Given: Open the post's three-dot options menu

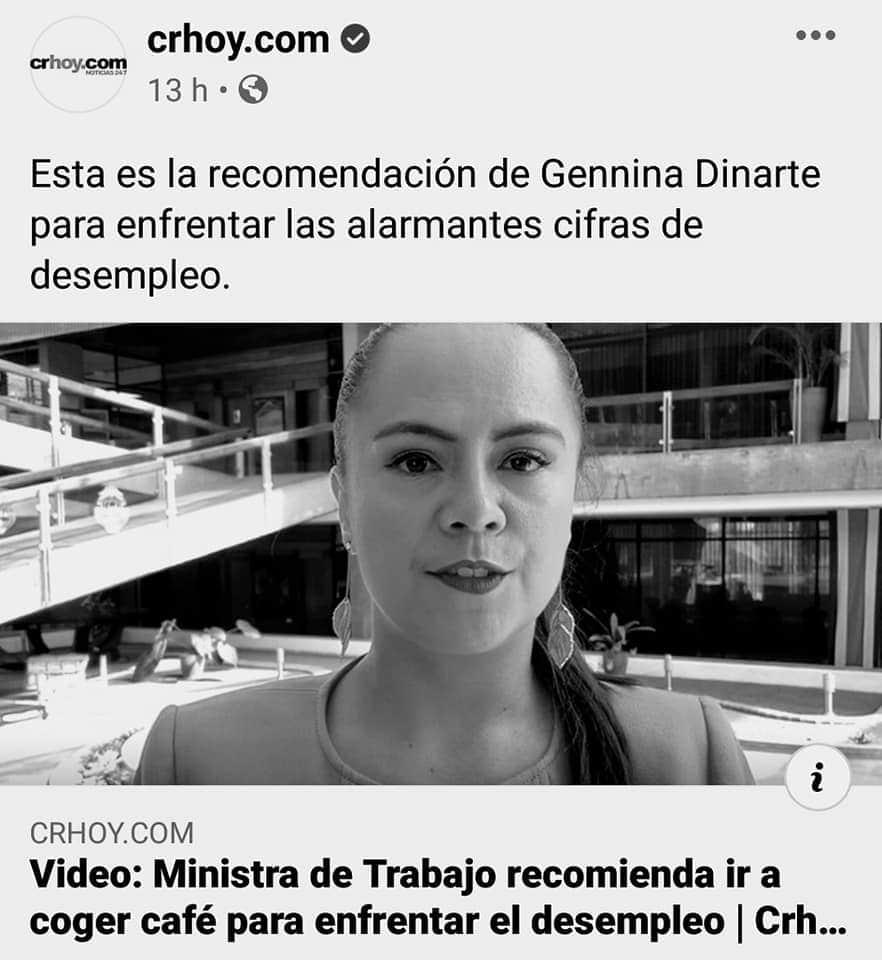Looking at the screenshot, I should 814,36.
